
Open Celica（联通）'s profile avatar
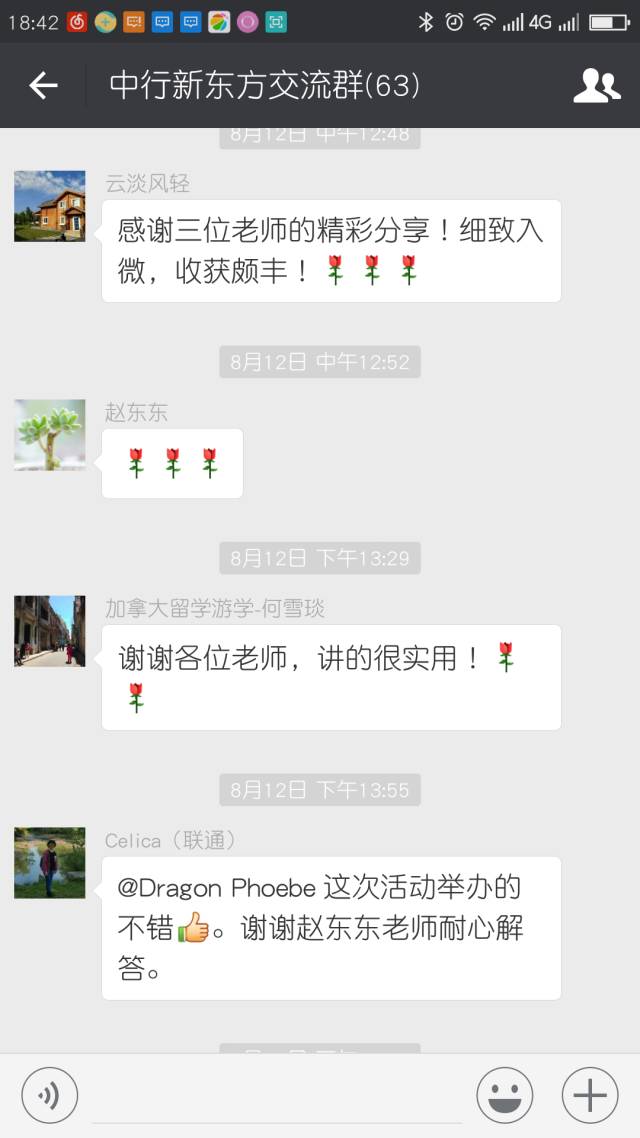(50, 863)
